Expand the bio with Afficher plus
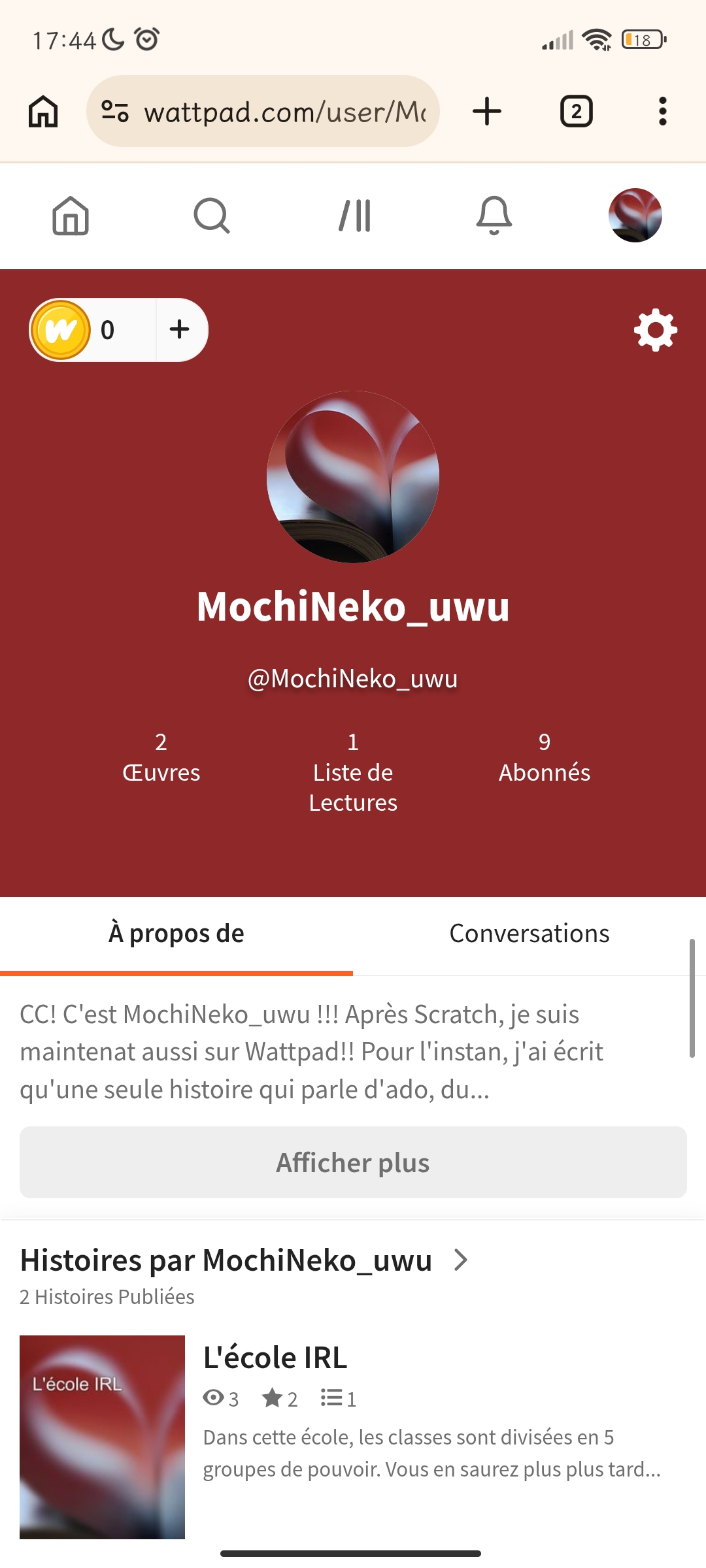The image size is (706, 1568). click(353, 1163)
